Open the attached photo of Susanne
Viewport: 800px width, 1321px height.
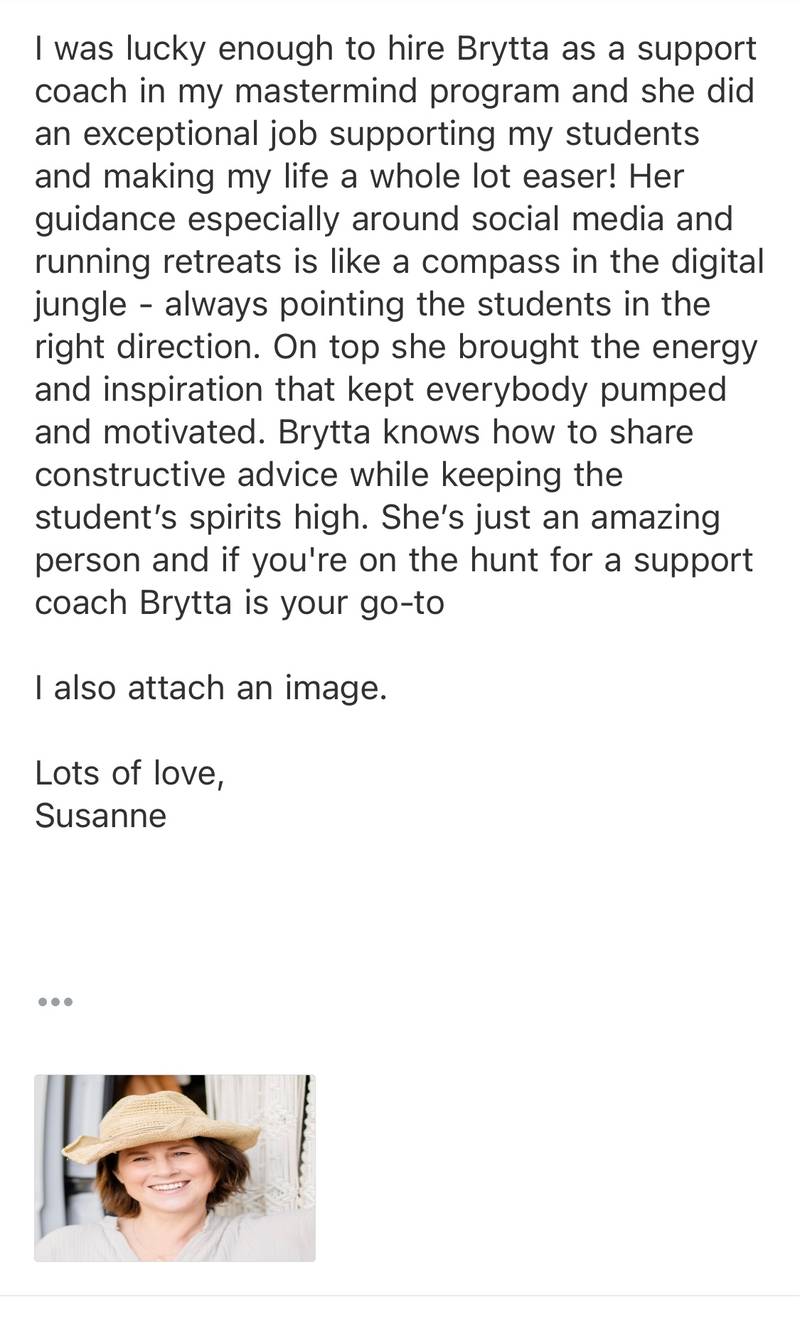point(175,1168)
